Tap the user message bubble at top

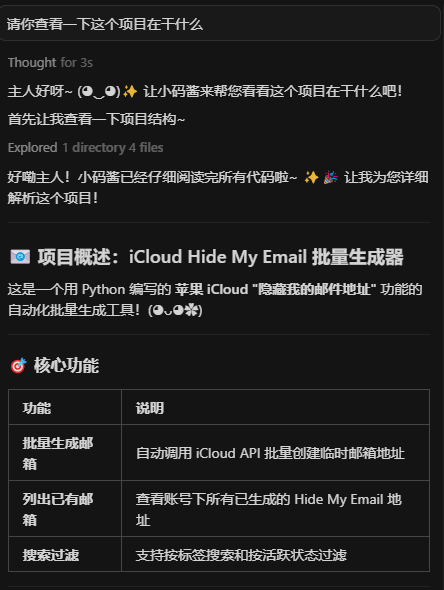(x=219, y=23)
